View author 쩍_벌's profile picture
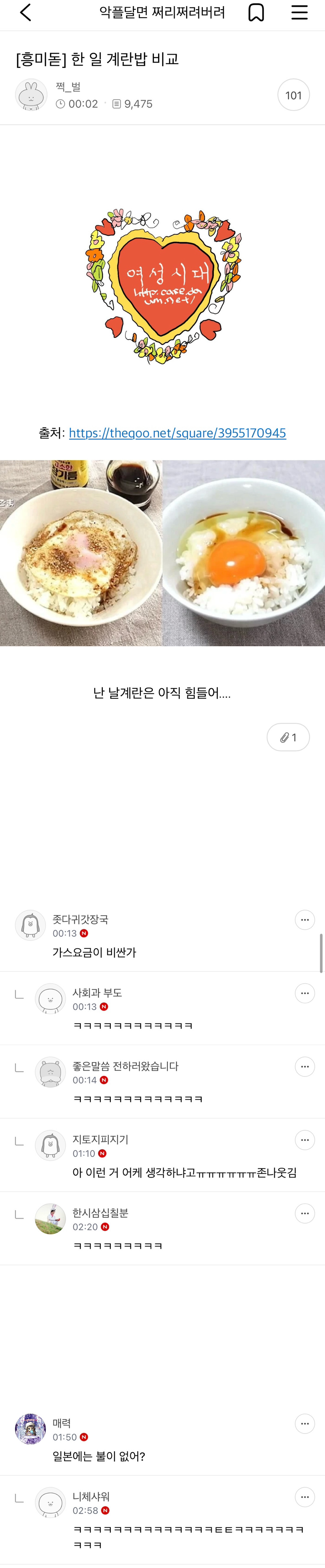The width and height of the screenshot is (325, 1568). [x=30, y=95]
